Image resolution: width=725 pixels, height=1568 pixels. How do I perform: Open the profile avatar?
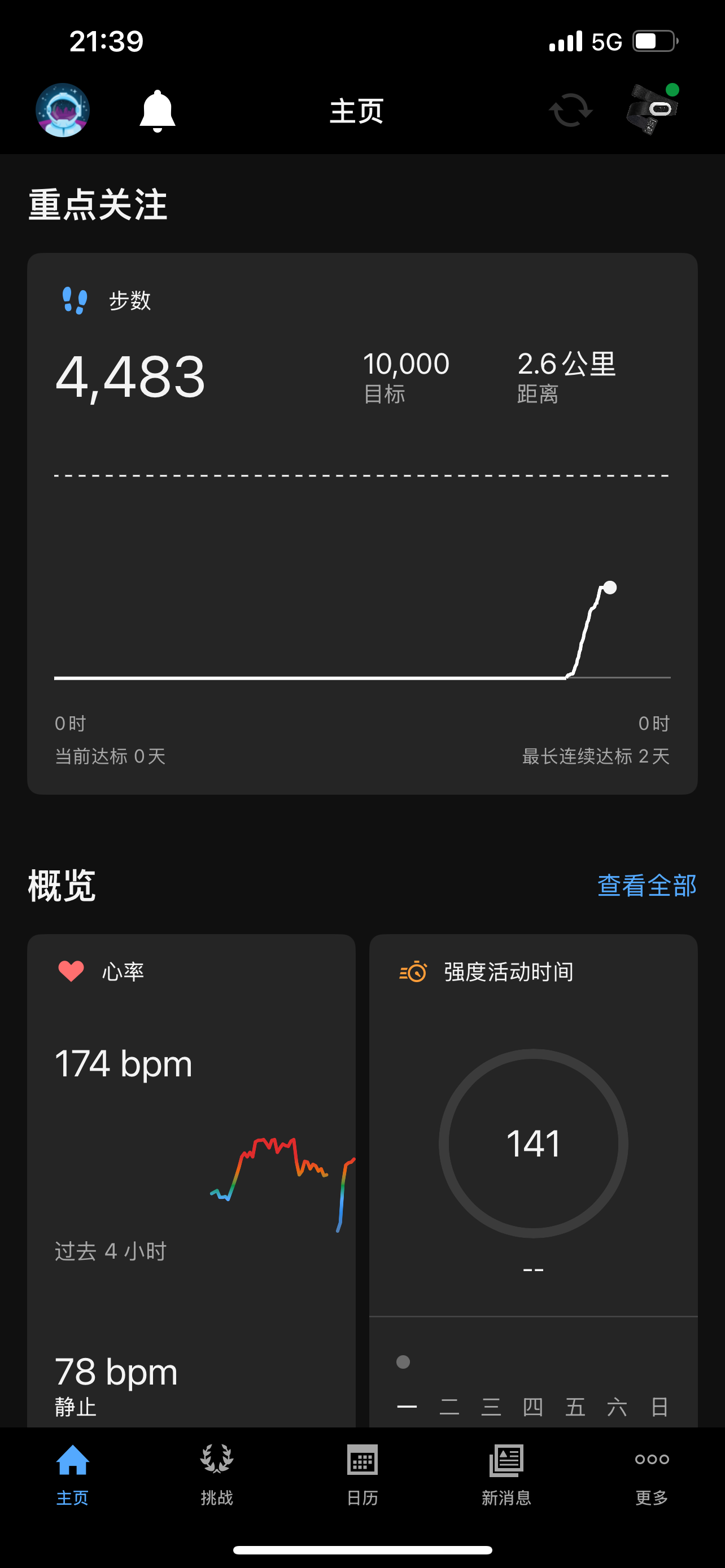point(63,110)
